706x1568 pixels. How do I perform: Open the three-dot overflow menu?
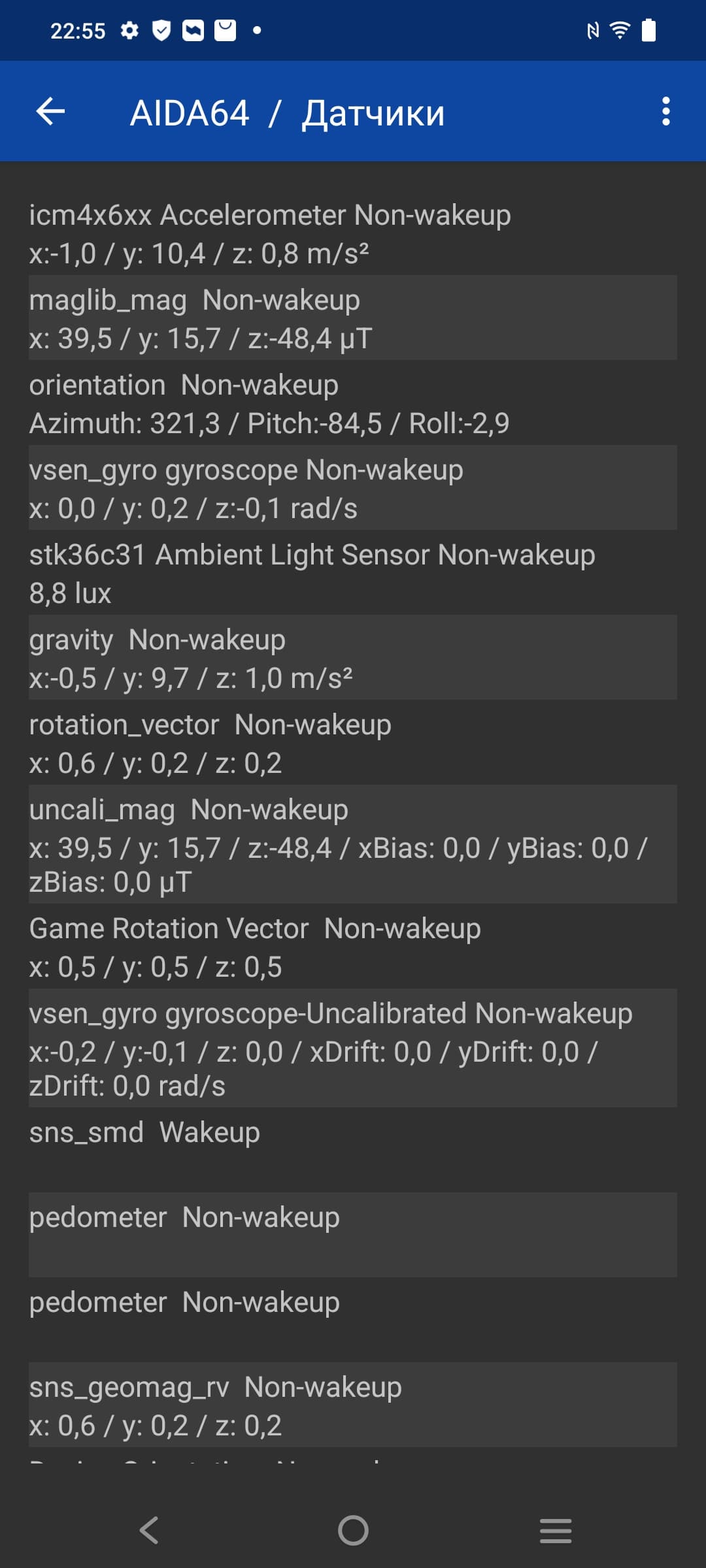point(665,112)
